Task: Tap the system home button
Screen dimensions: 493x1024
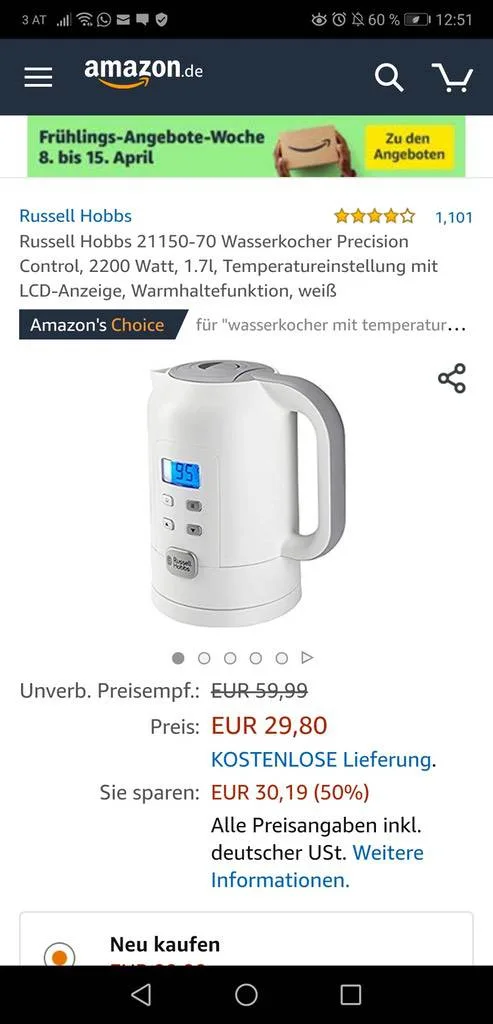Action: [246, 995]
